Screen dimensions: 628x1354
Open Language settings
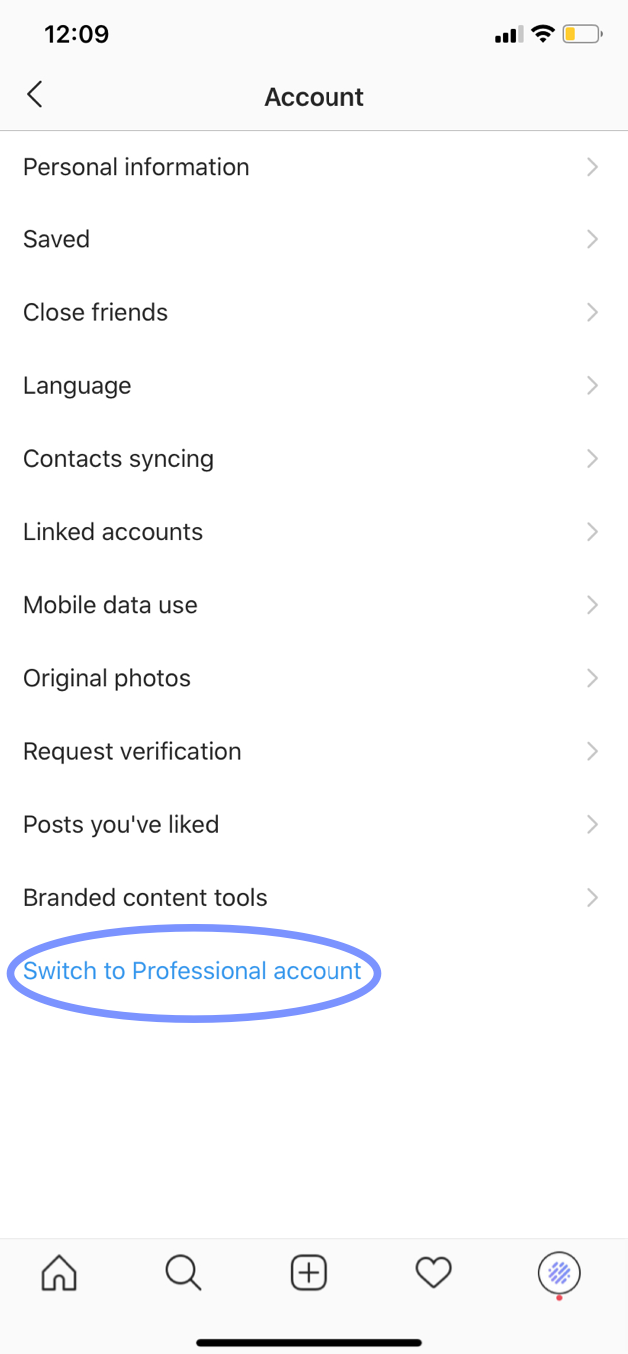coord(314,386)
